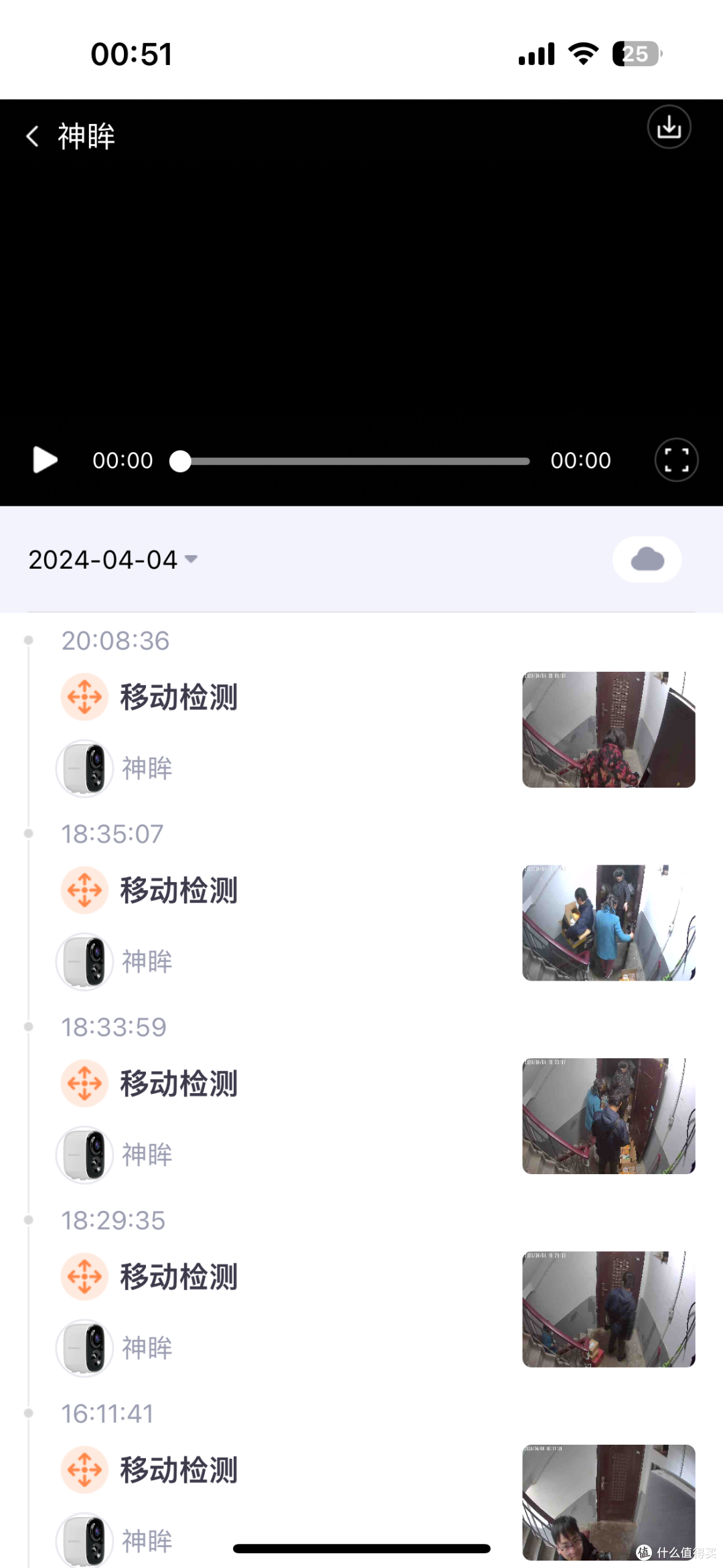Click the camera icon beside 20:08:36 event
This screenshot has width=723, height=1568.
tap(84, 769)
